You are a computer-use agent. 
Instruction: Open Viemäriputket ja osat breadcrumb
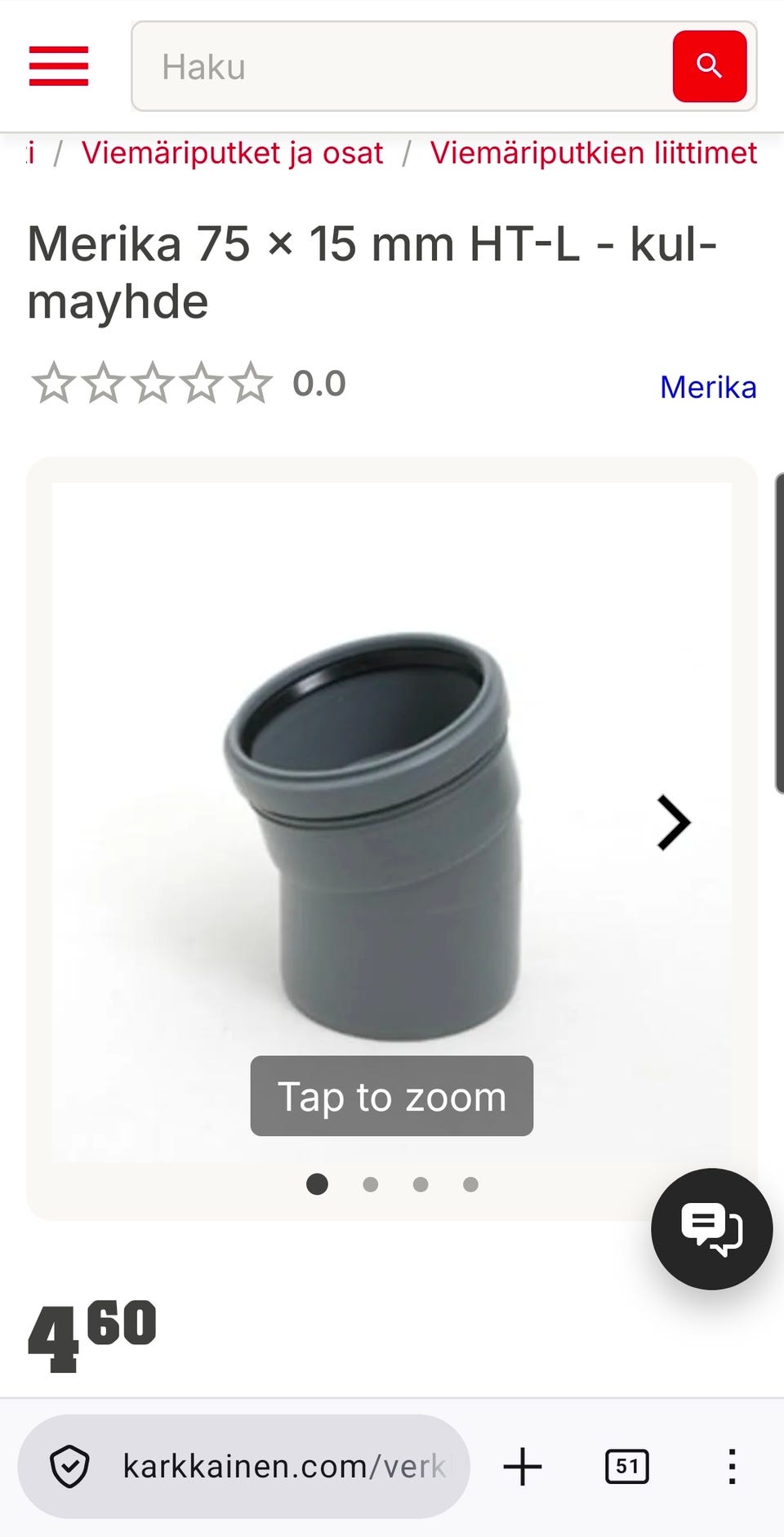coord(232,153)
